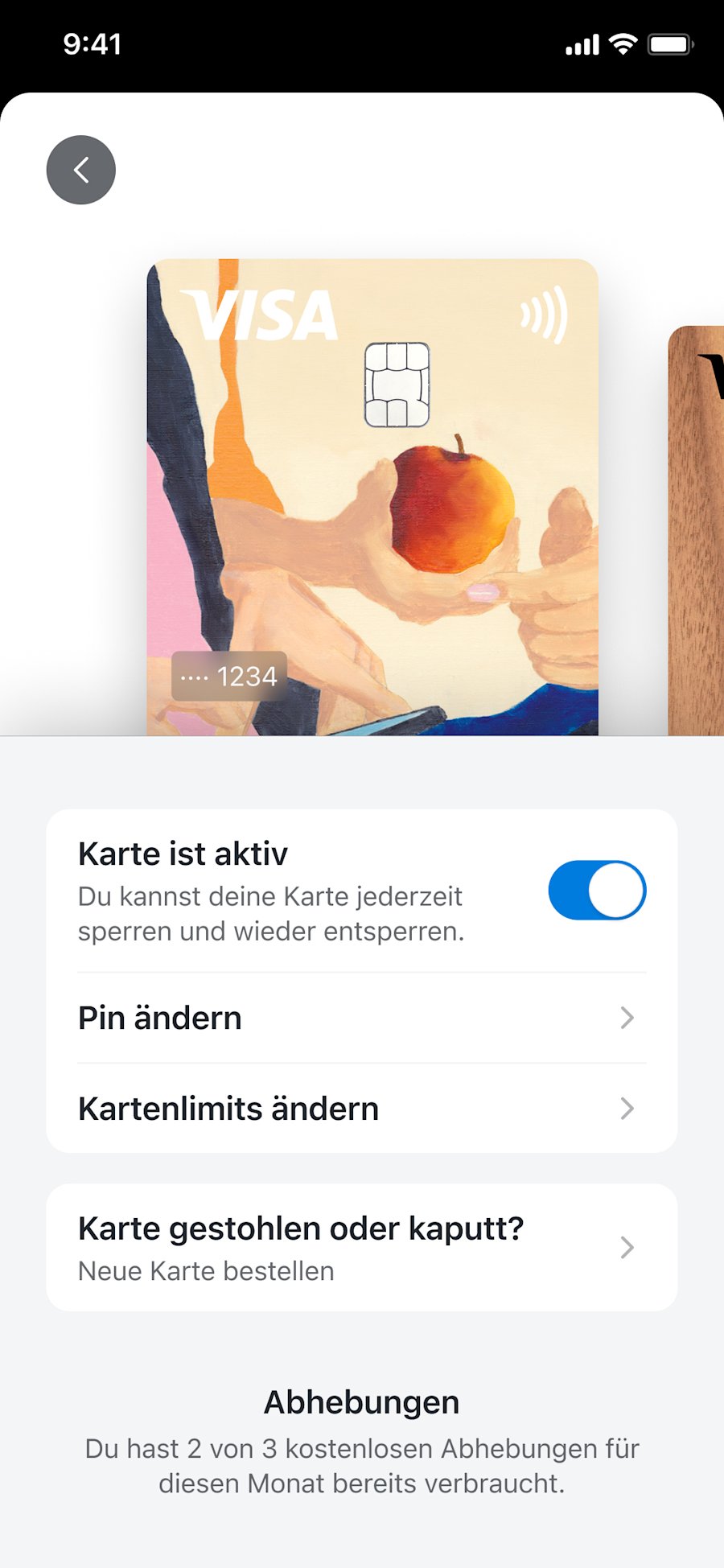Tap the back arrow navigation button

[80, 170]
